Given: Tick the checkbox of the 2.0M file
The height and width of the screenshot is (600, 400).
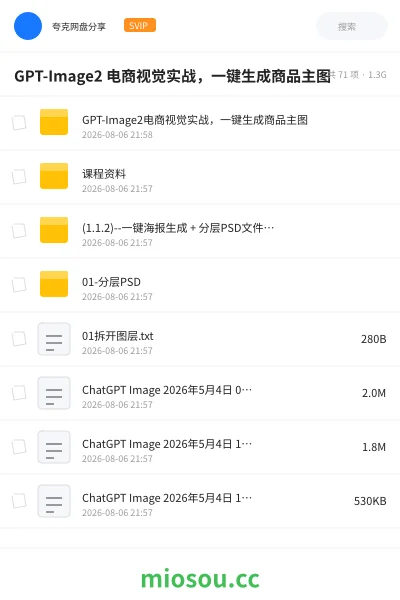Looking at the screenshot, I should [19, 393].
